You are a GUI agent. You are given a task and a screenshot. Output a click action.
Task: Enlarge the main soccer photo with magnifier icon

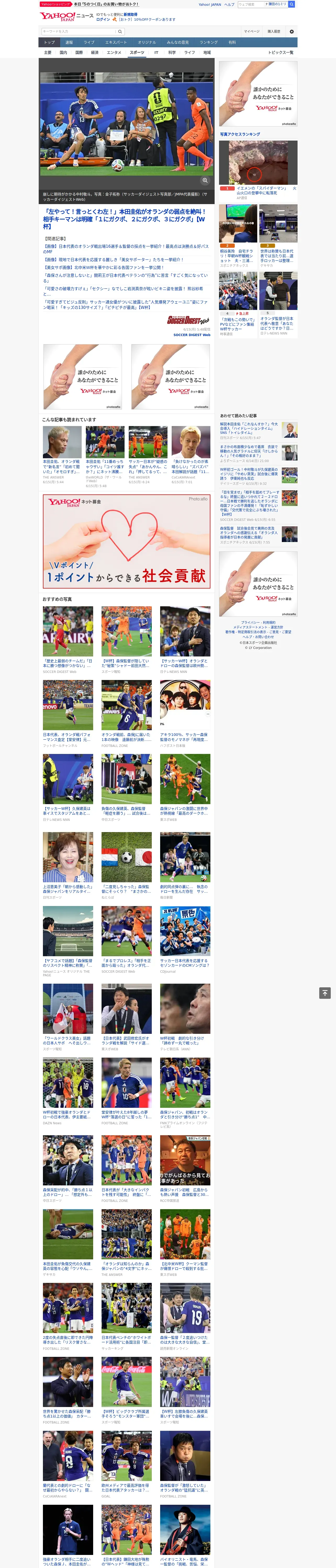(205, 180)
